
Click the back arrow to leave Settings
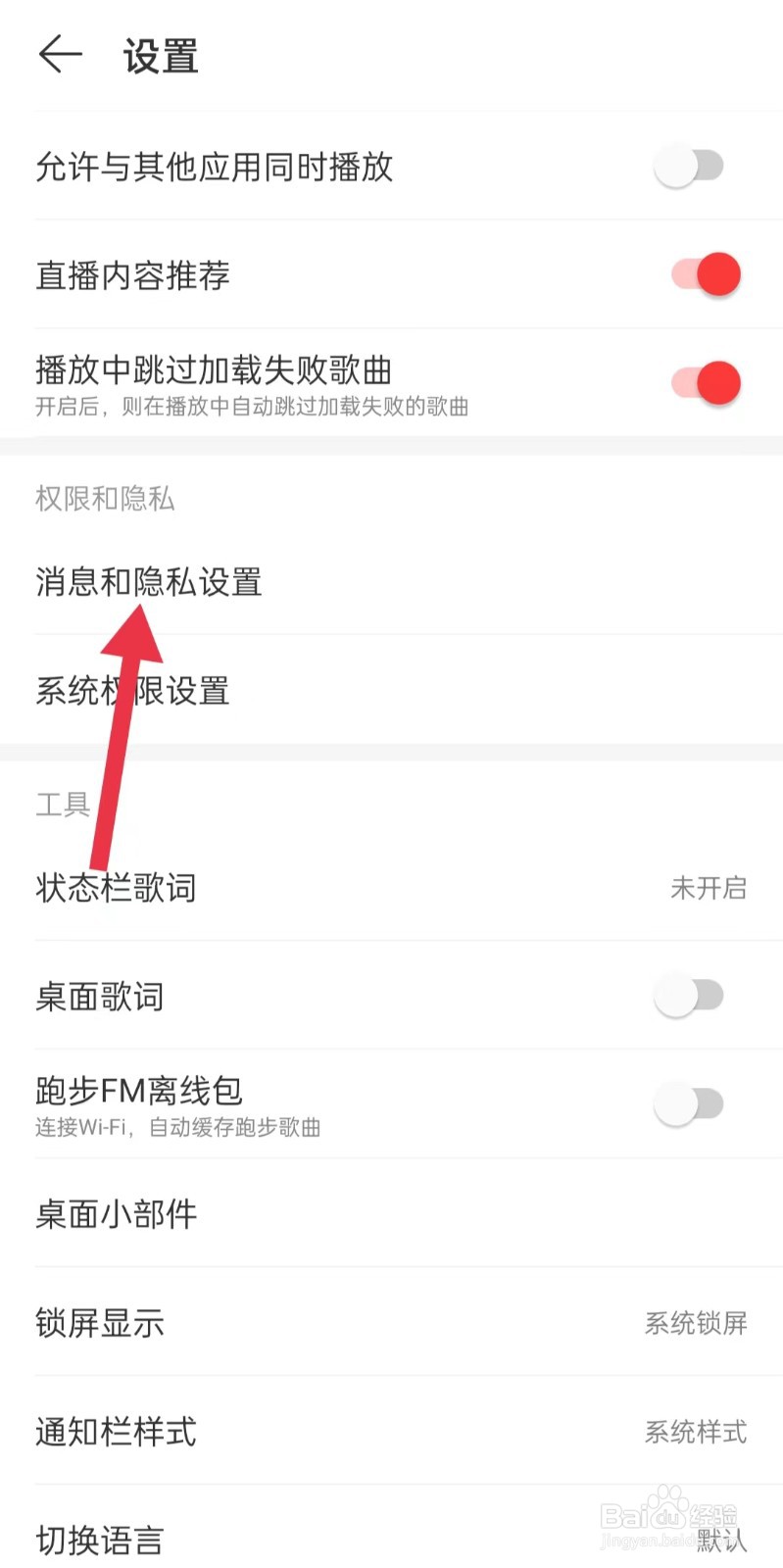click(x=59, y=54)
